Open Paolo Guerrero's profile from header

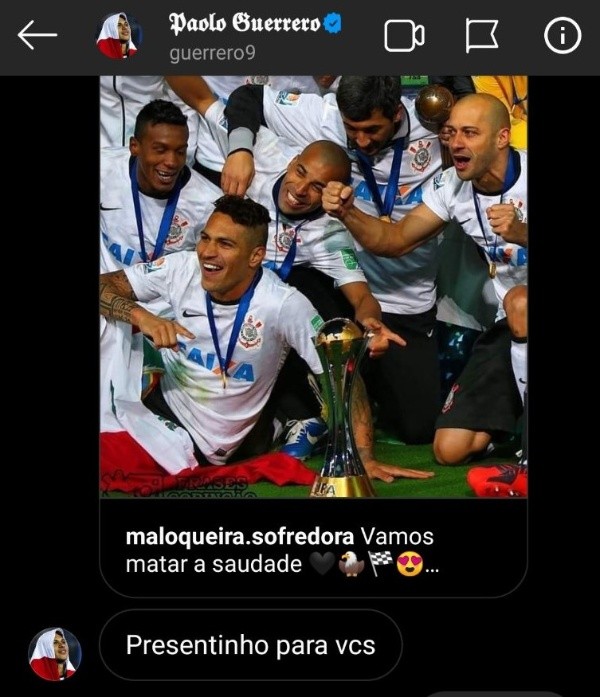pos(254,24)
